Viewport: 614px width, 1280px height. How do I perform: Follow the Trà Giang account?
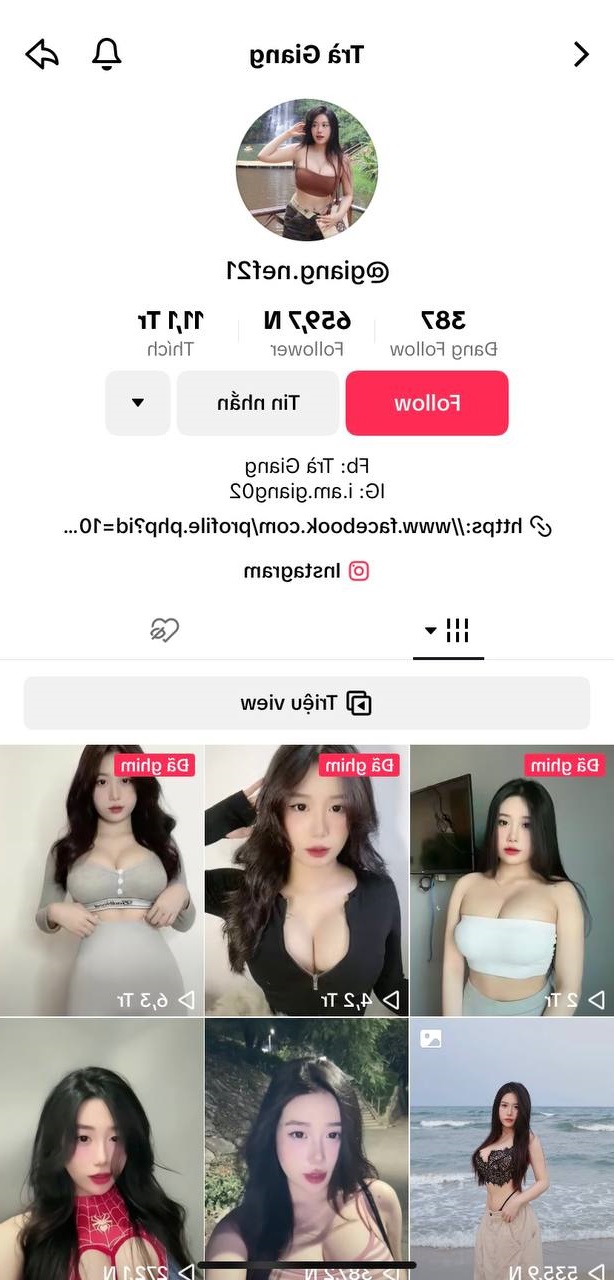[427, 403]
